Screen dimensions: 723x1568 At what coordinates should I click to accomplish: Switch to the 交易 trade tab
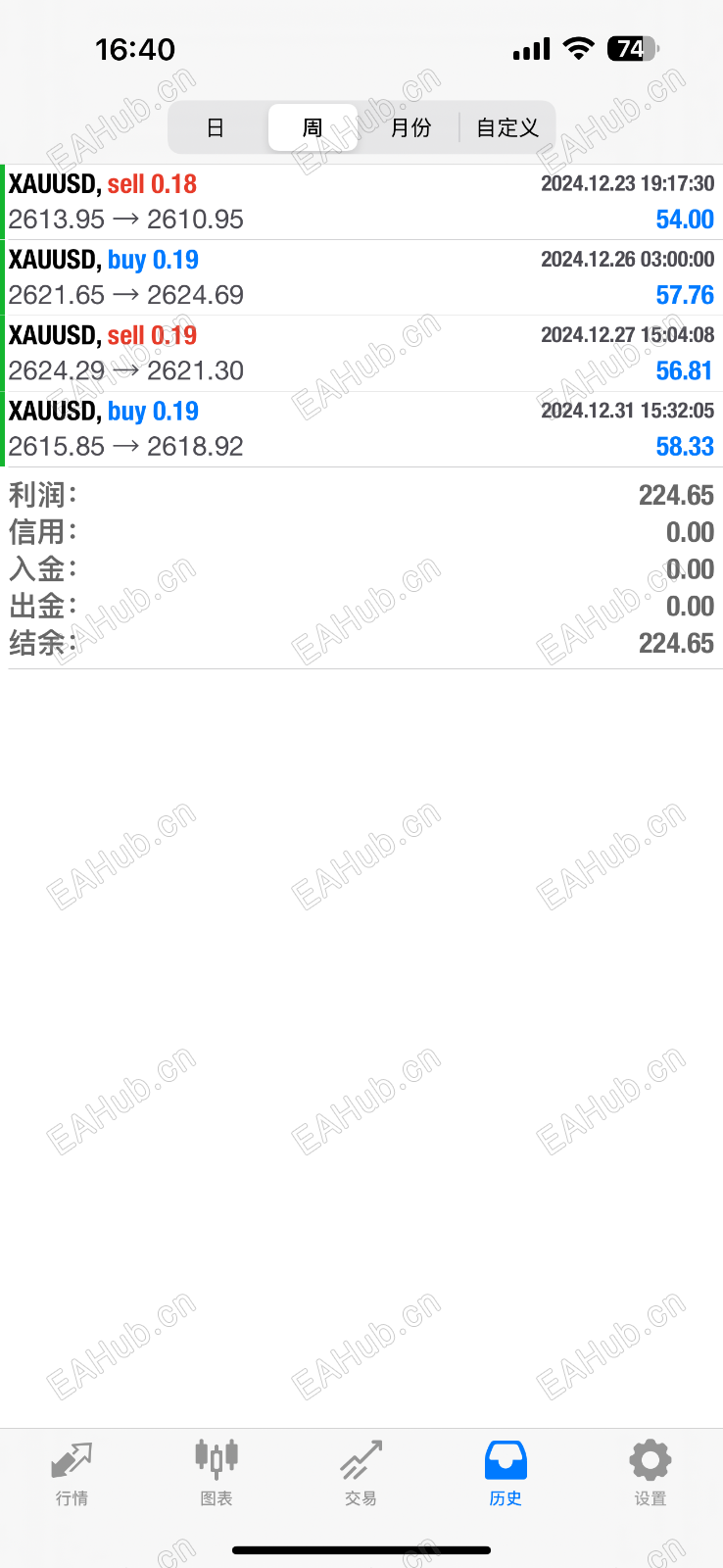361,1472
